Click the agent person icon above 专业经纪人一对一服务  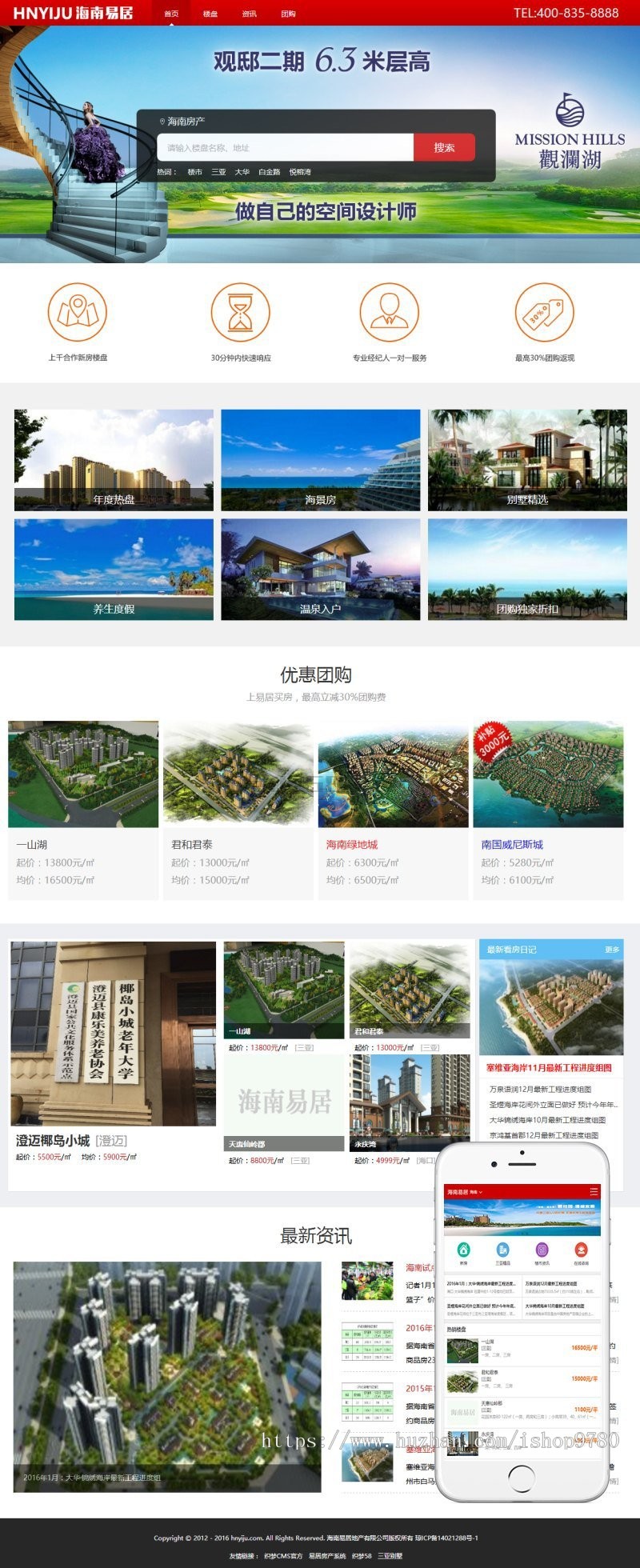390,314
